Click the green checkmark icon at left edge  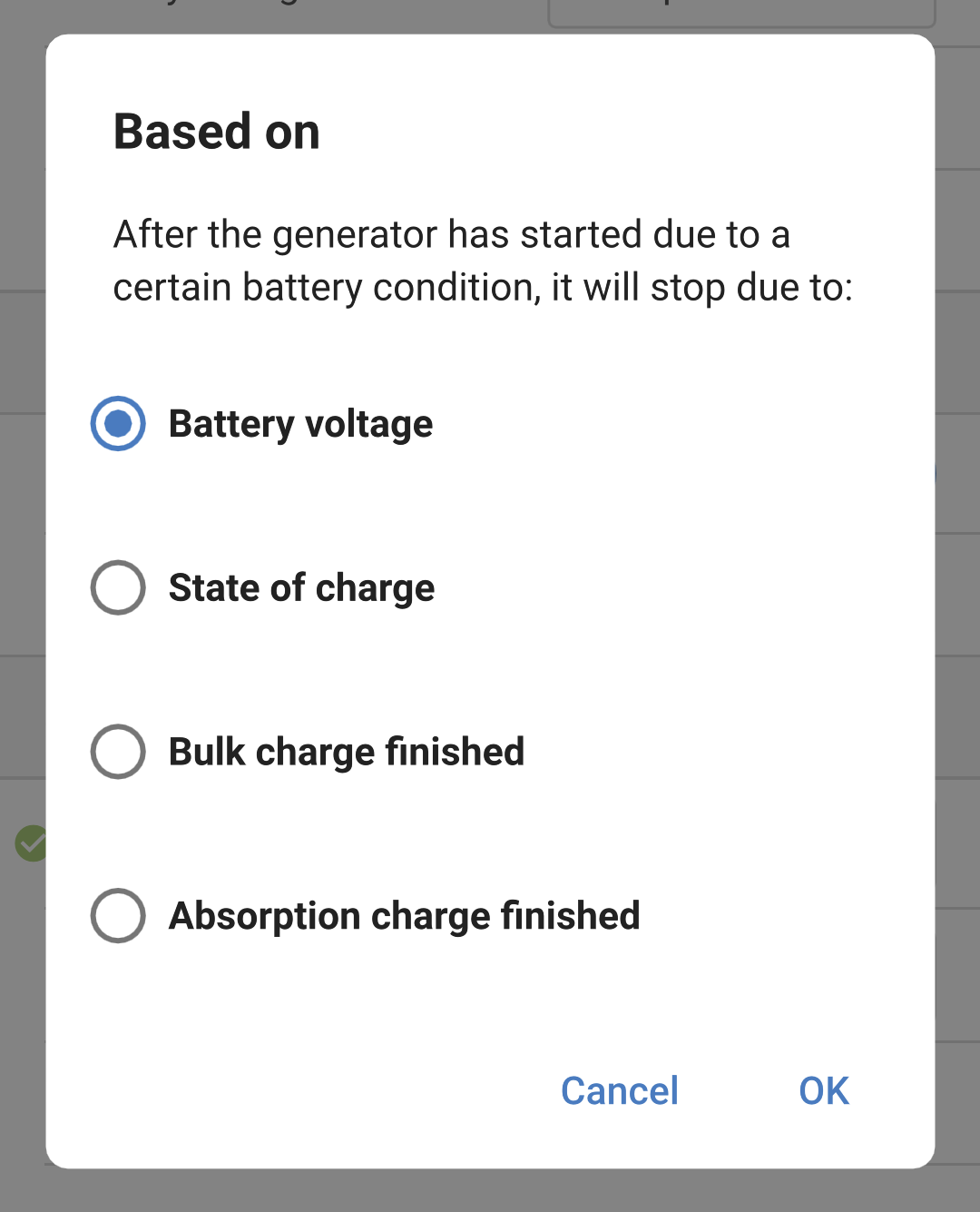[30, 844]
